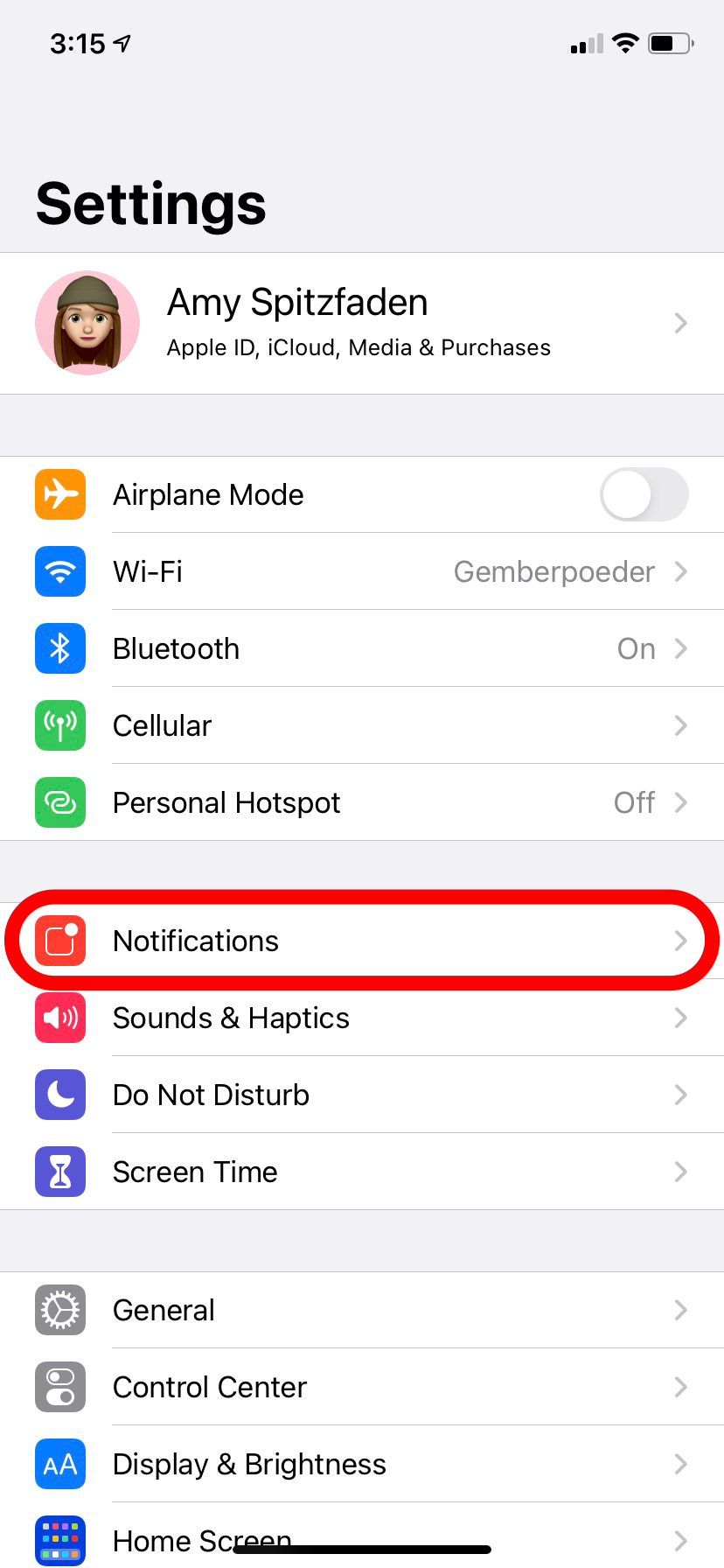Viewport: 724px width, 1568px height.
Task: Tap the Home Screen settings row
Action: point(362,1535)
